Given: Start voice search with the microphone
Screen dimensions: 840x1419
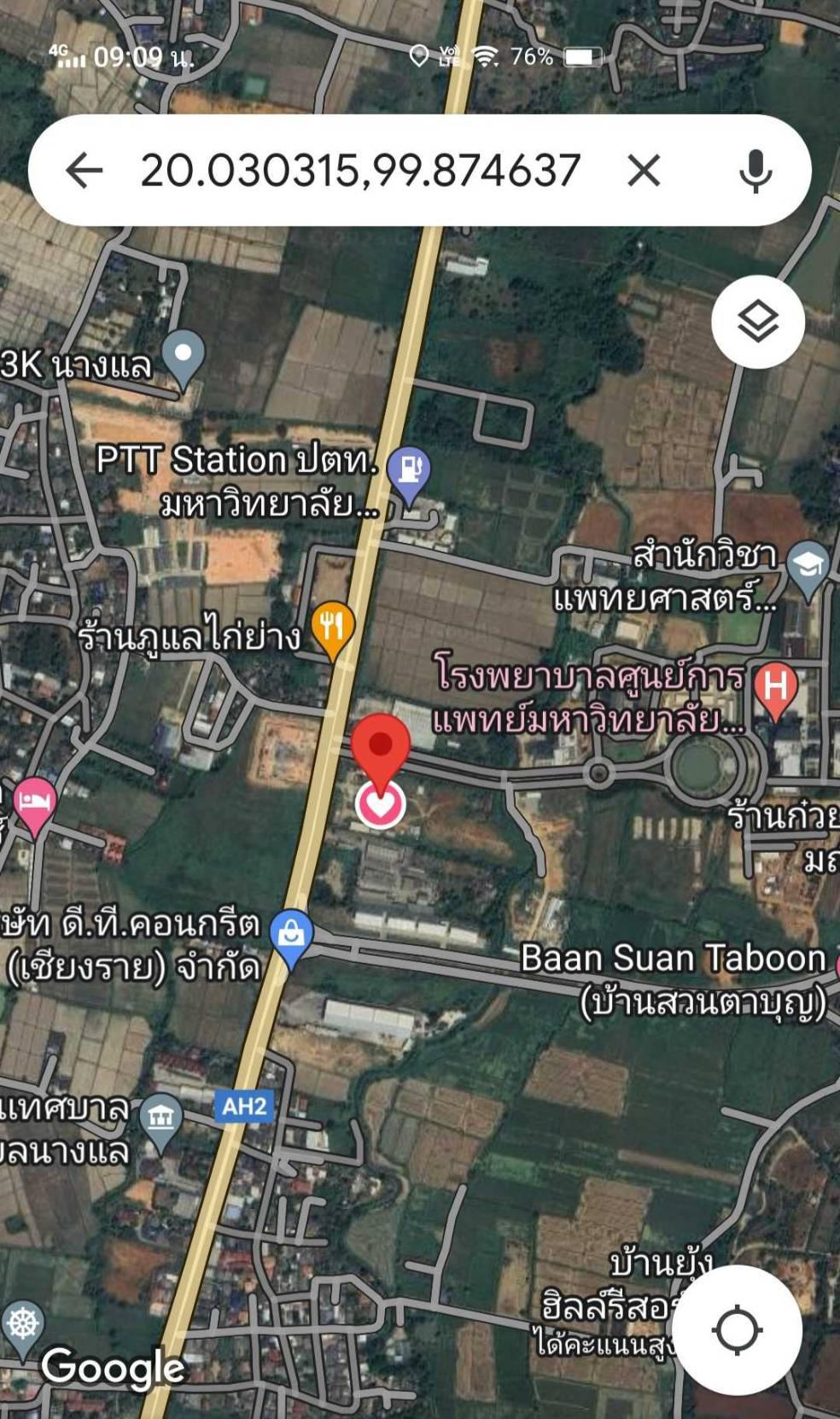Looking at the screenshot, I should click(755, 170).
